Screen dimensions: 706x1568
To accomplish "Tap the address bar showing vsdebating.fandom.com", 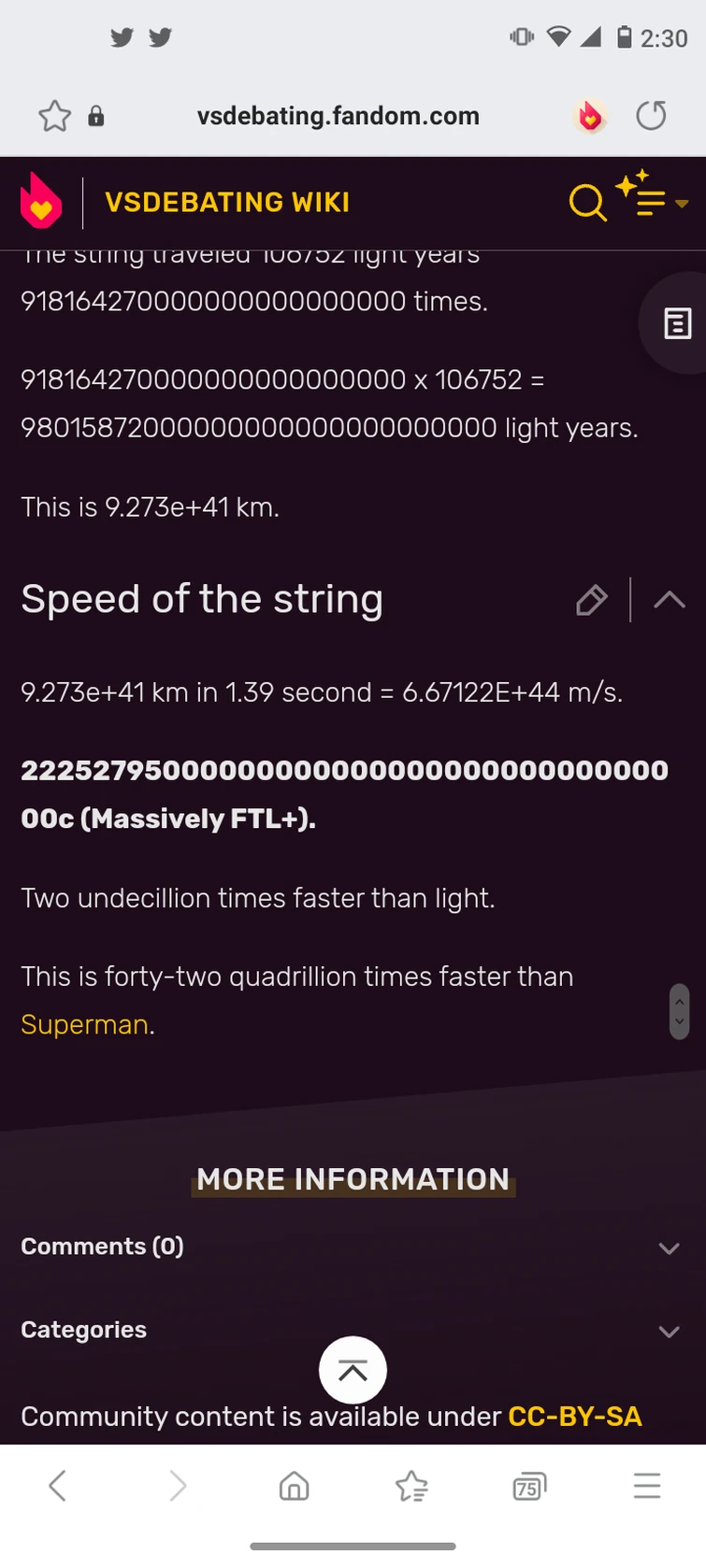I will pyautogui.click(x=338, y=116).
